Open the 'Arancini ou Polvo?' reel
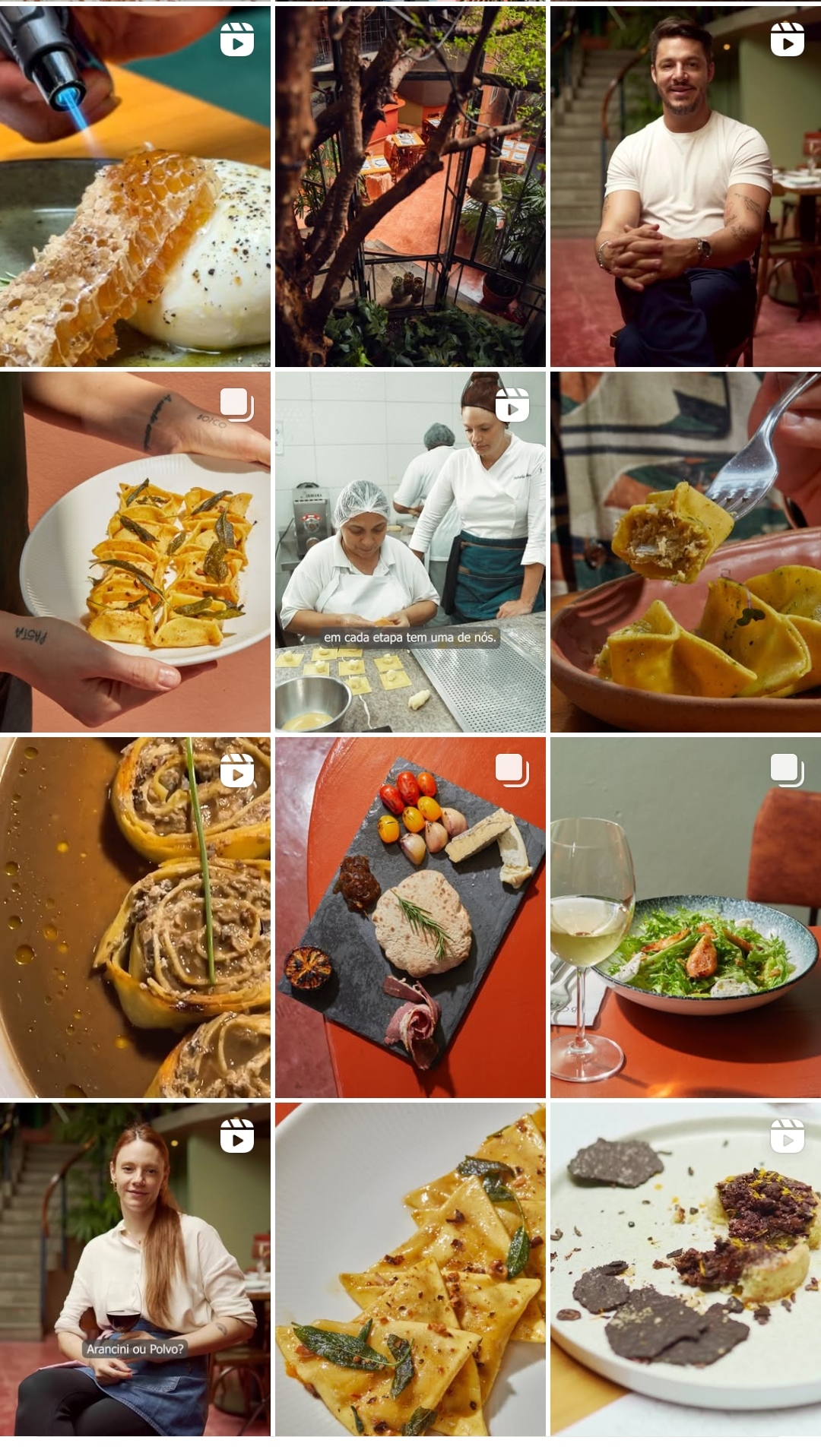This screenshot has width=821, height=1456. tap(135, 1269)
